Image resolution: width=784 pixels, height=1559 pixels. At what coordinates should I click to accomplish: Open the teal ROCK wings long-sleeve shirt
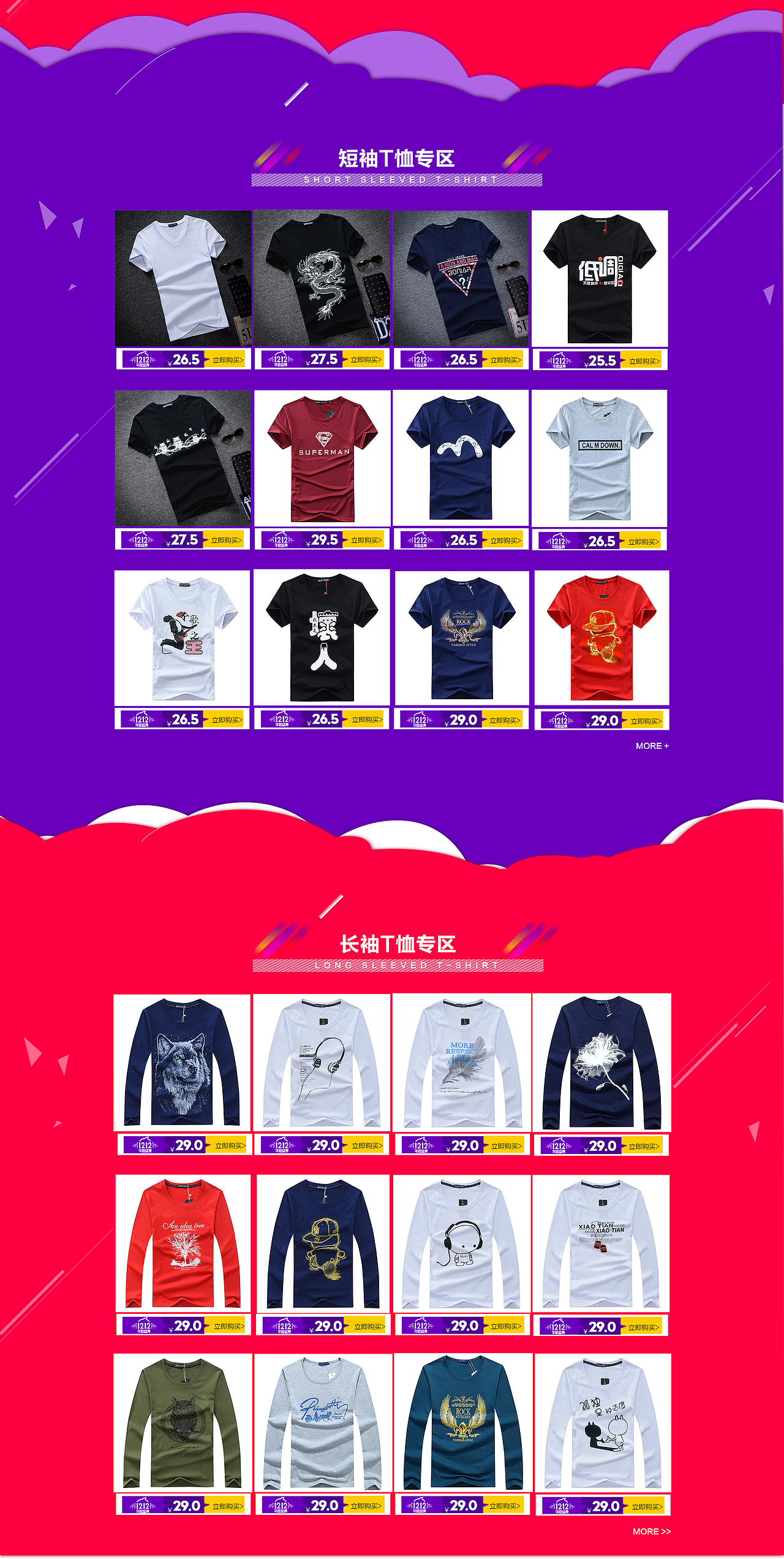coord(463,1423)
